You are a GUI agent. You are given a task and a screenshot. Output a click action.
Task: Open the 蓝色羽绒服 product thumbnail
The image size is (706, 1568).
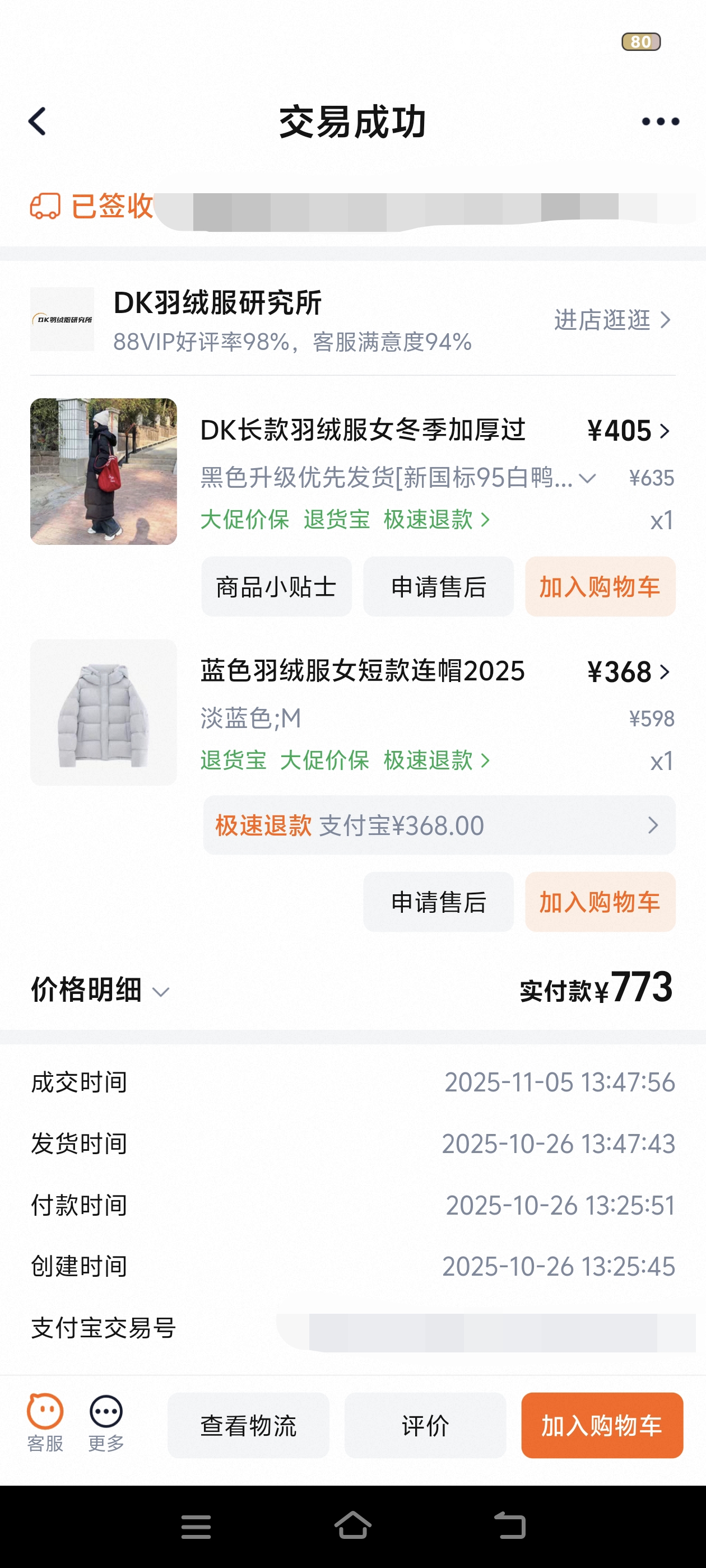104,712
